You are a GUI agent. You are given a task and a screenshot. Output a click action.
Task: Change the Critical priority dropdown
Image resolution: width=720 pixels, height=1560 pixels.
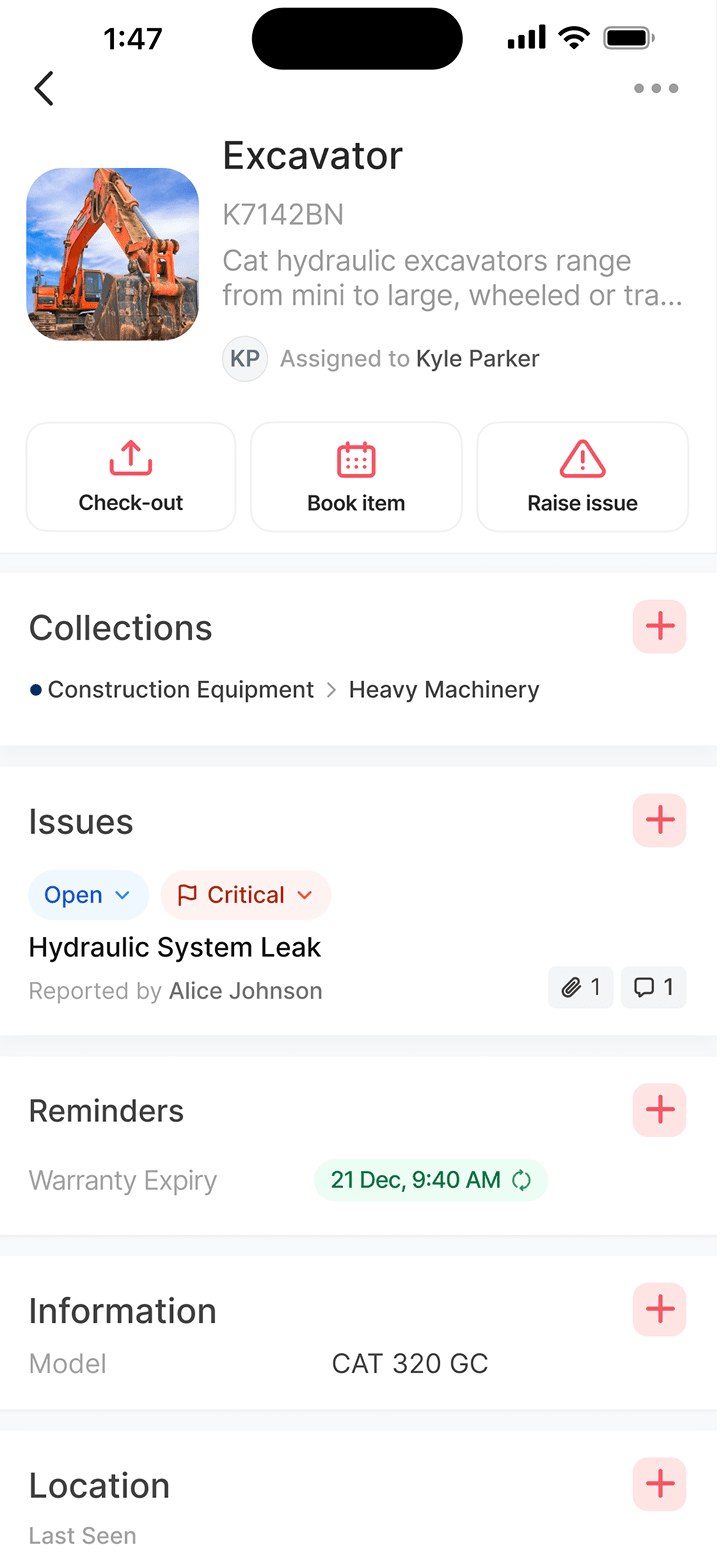click(x=246, y=895)
